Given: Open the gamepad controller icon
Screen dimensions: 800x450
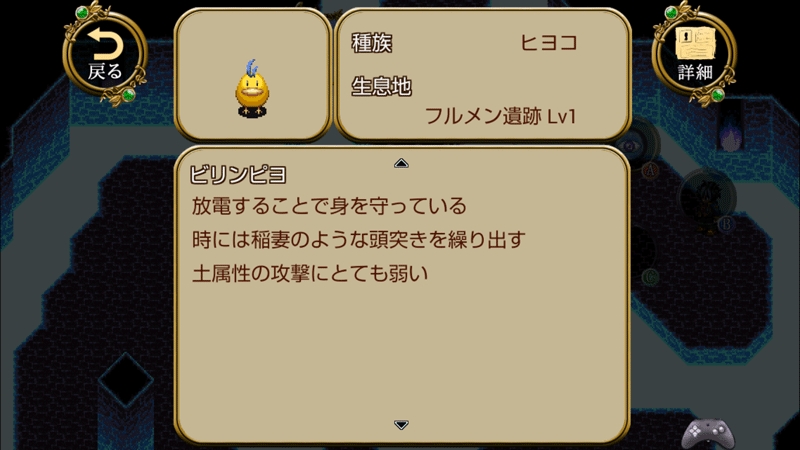Looking at the screenshot, I should point(706,431).
